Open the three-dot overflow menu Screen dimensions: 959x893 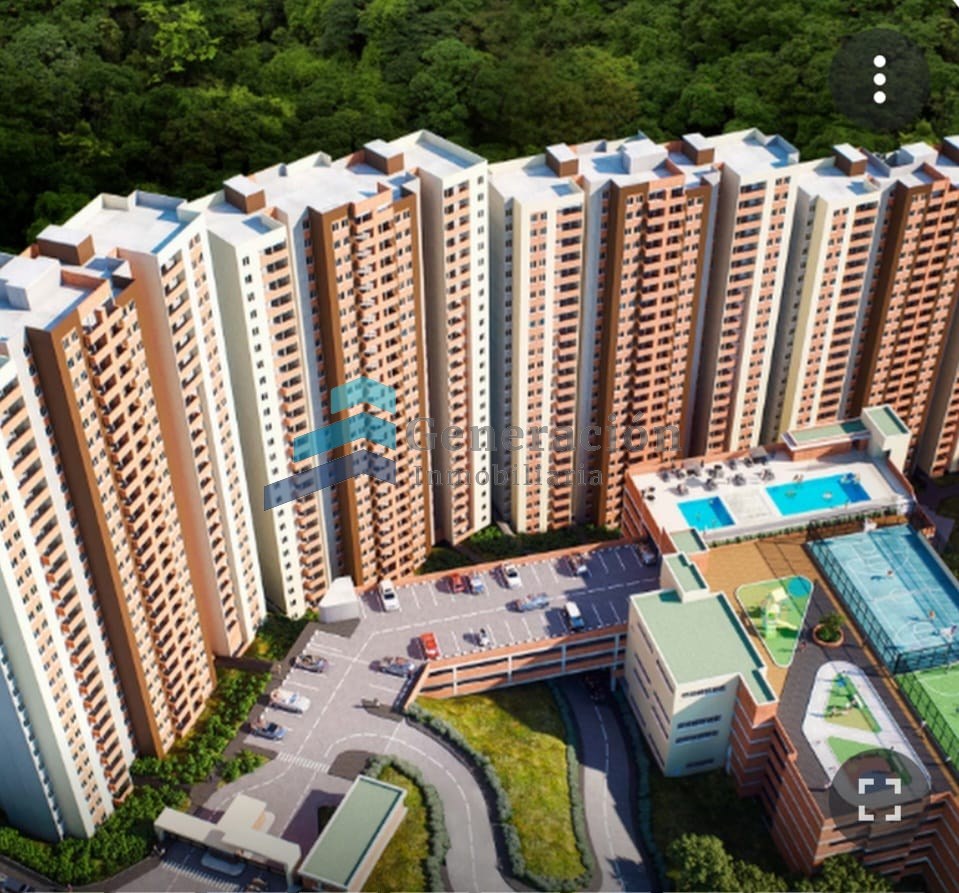[879, 80]
